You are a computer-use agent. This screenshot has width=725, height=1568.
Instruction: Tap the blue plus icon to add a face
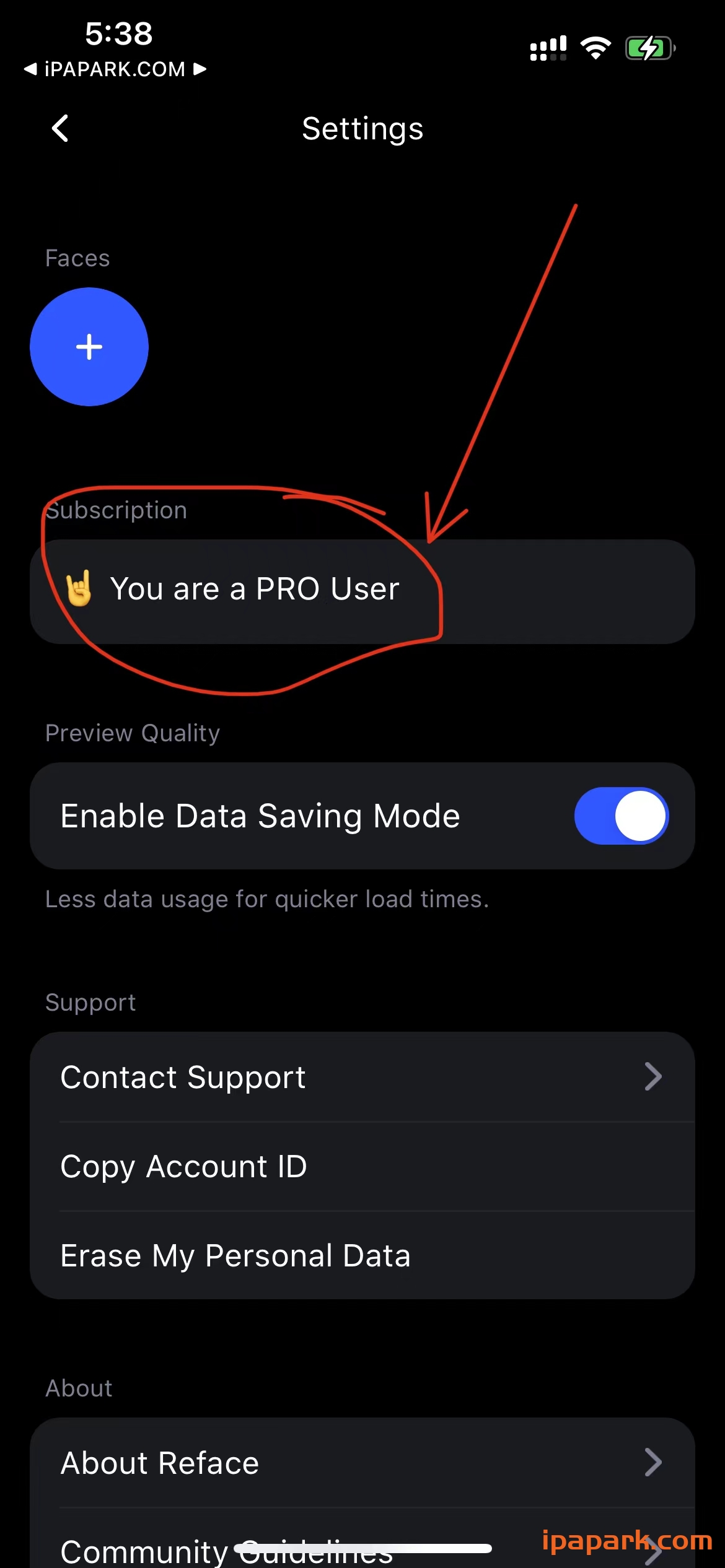89,347
